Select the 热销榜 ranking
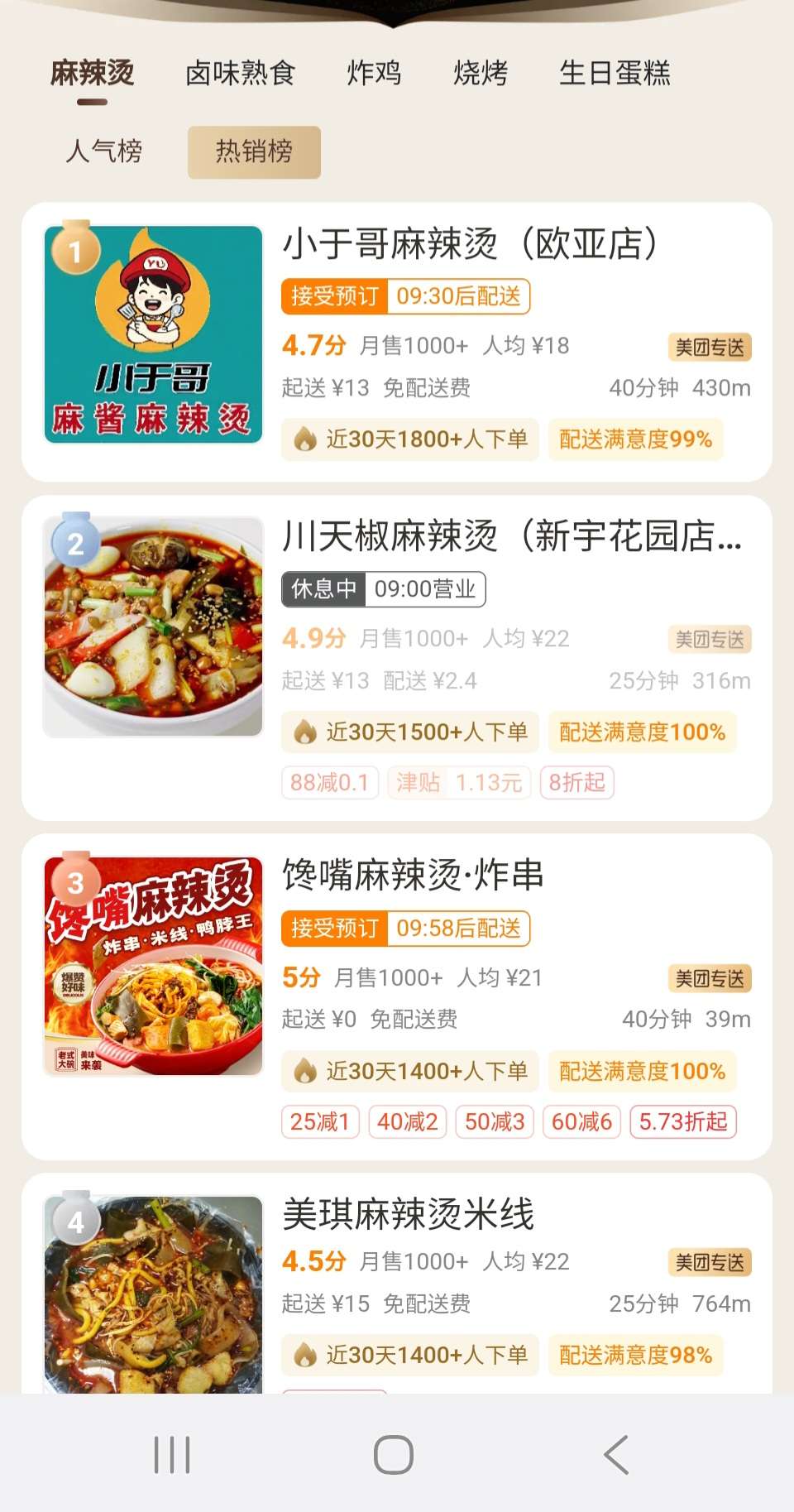This screenshot has height=1512, width=794. (254, 151)
